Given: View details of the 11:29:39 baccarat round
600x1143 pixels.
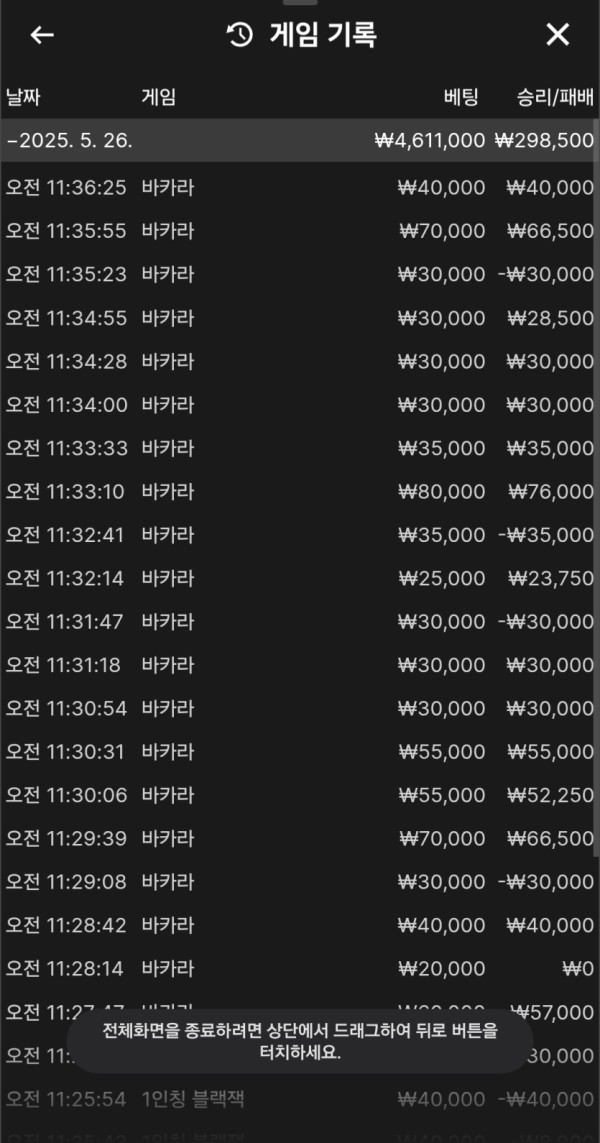Looking at the screenshot, I should 299,838.
